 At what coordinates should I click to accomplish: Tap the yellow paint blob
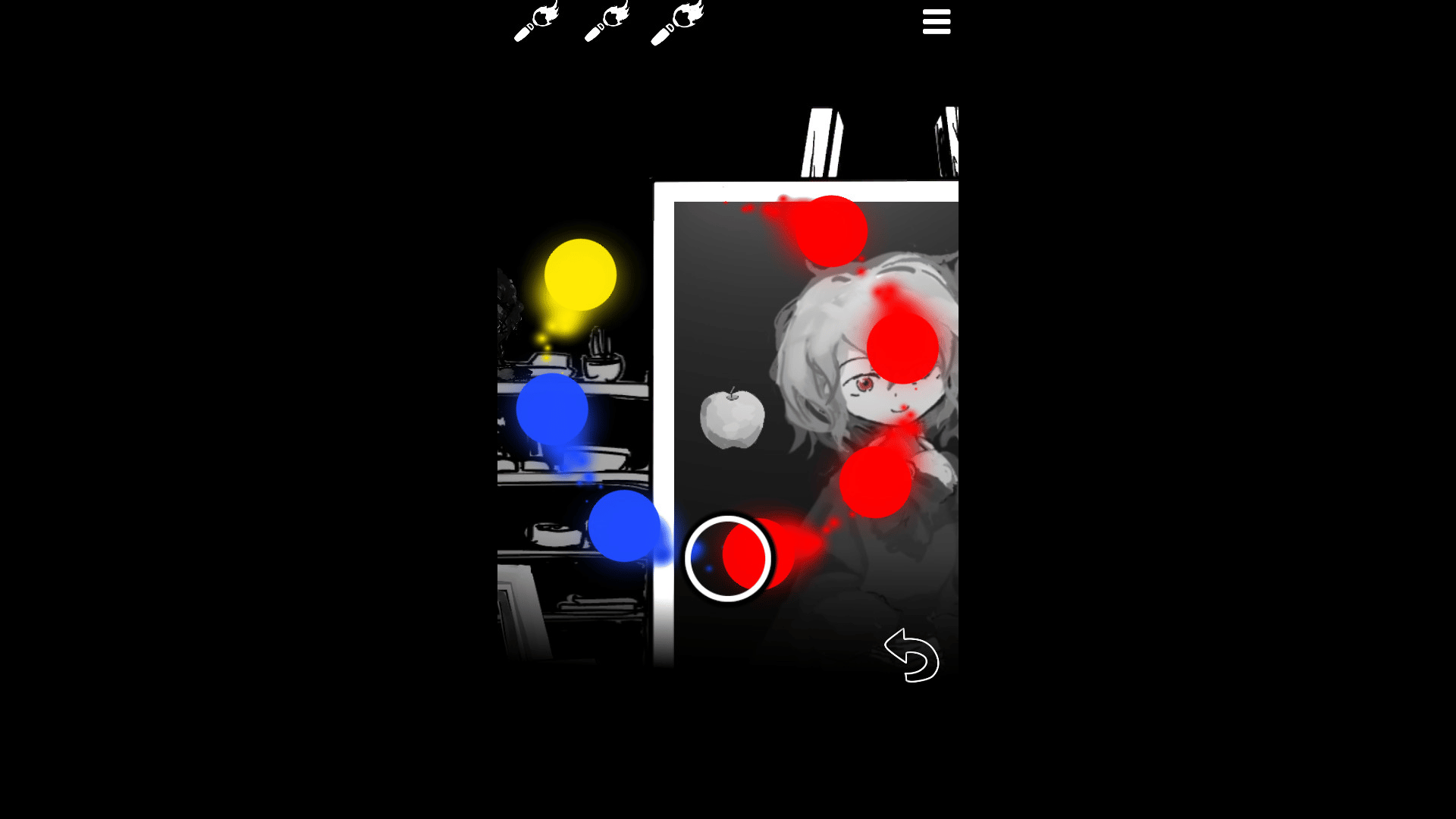(x=580, y=275)
